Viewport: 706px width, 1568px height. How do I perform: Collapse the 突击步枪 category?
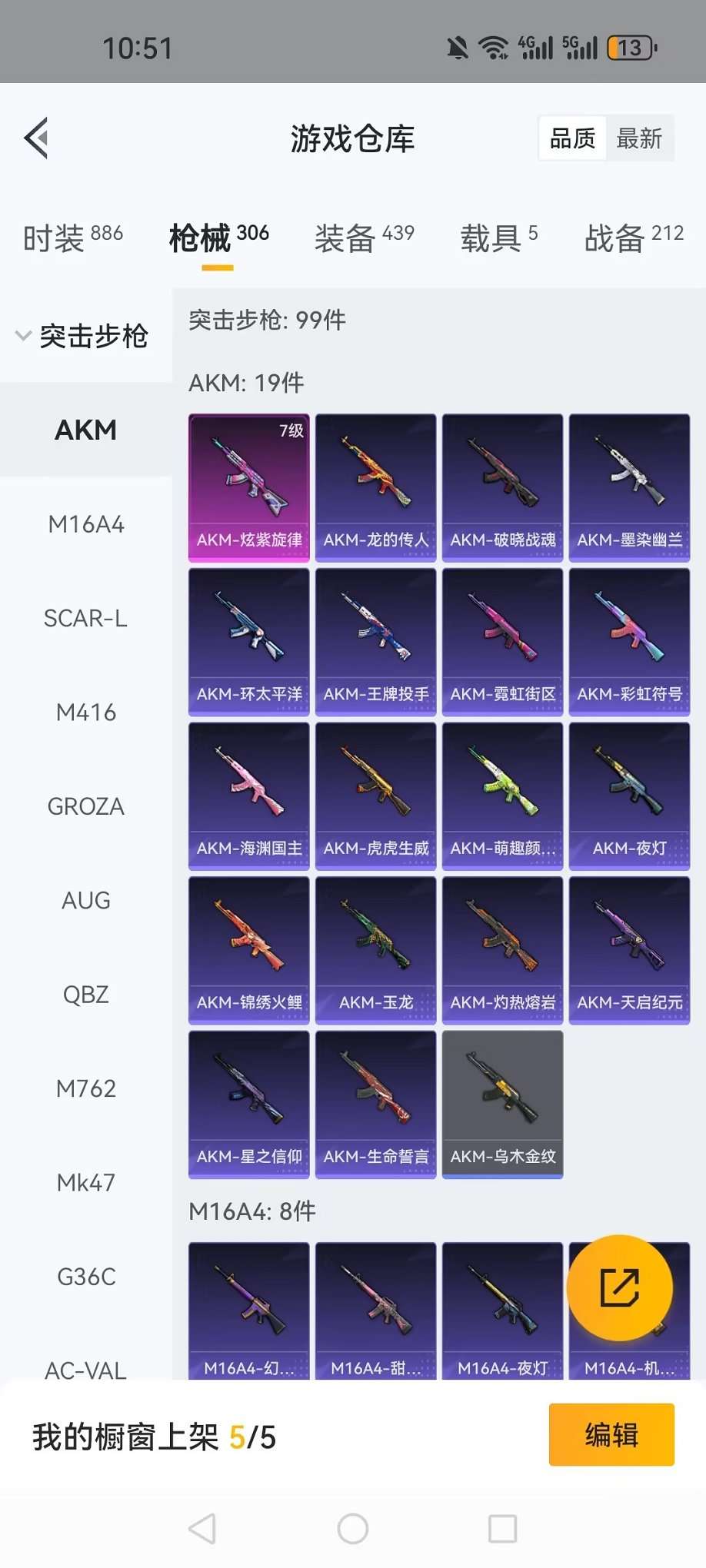coord(85,336)
